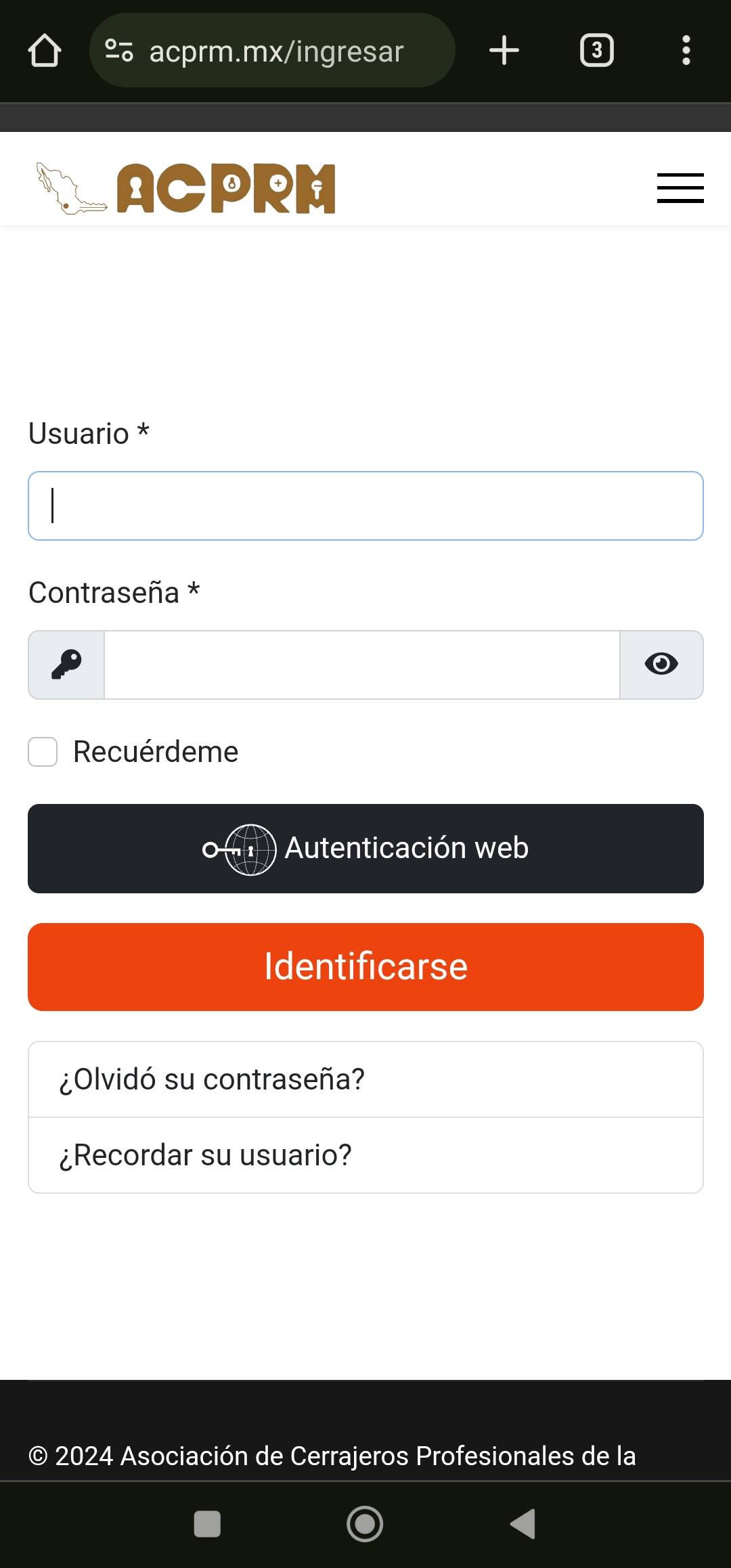Go to the ACPRM logo home
The width and height of the screenshot is (731, 1568).
coord(185,188)
